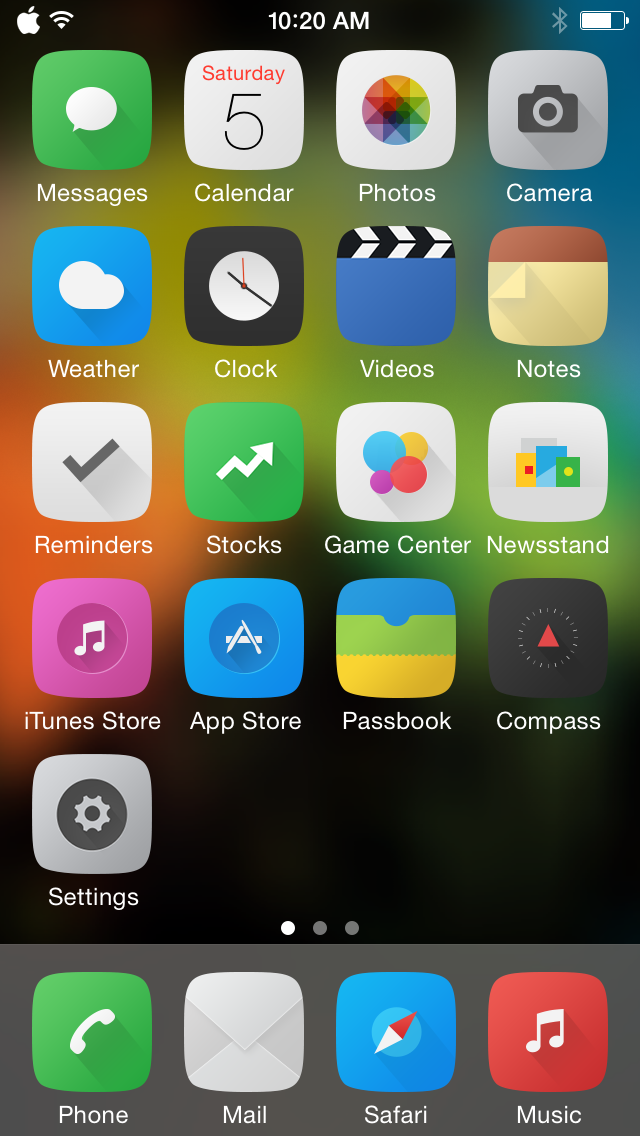The width and height of the screenshot is (640, 1136).
Task: Launch the Stocks app
Action: pos(244,462)
